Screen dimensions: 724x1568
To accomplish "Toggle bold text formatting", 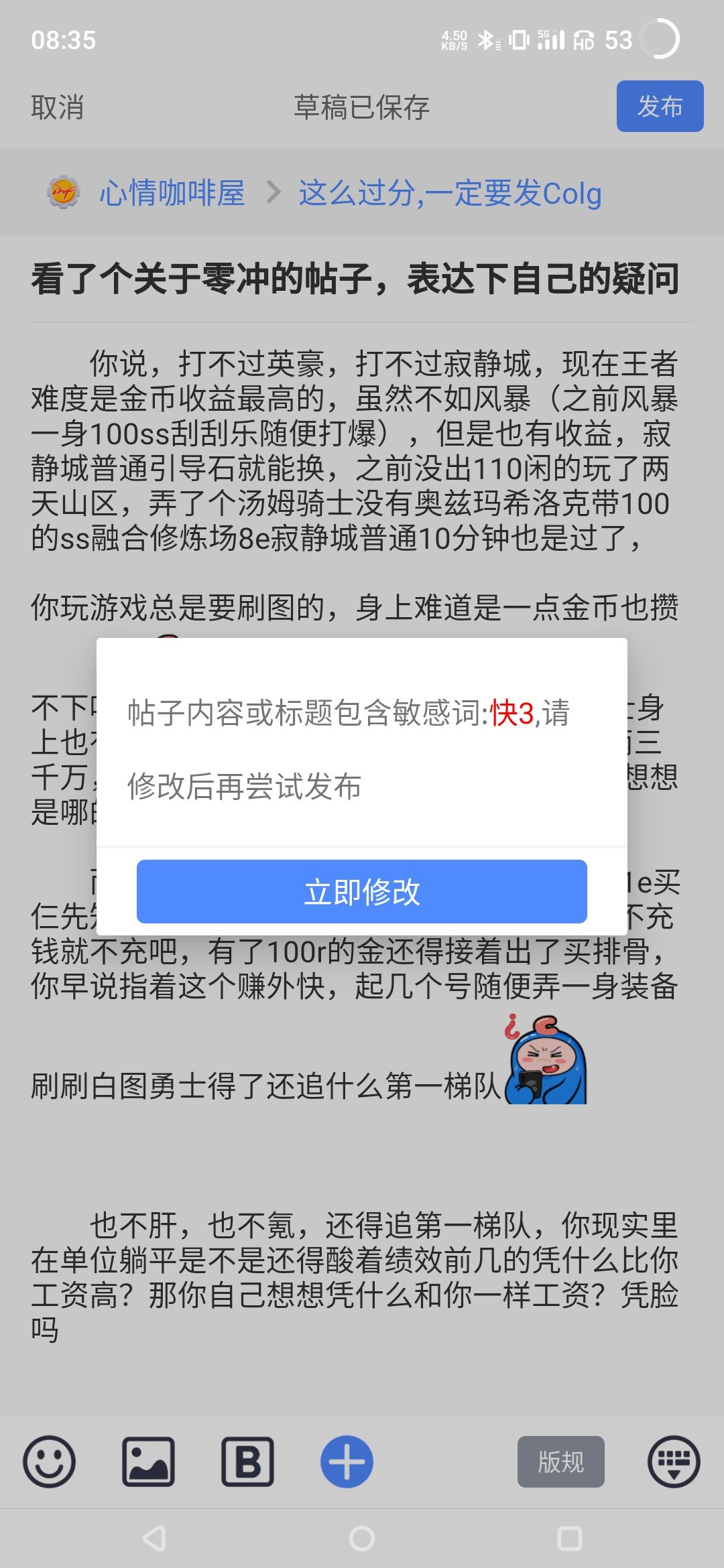I will pyautogui.click(x=247, y=1461).
